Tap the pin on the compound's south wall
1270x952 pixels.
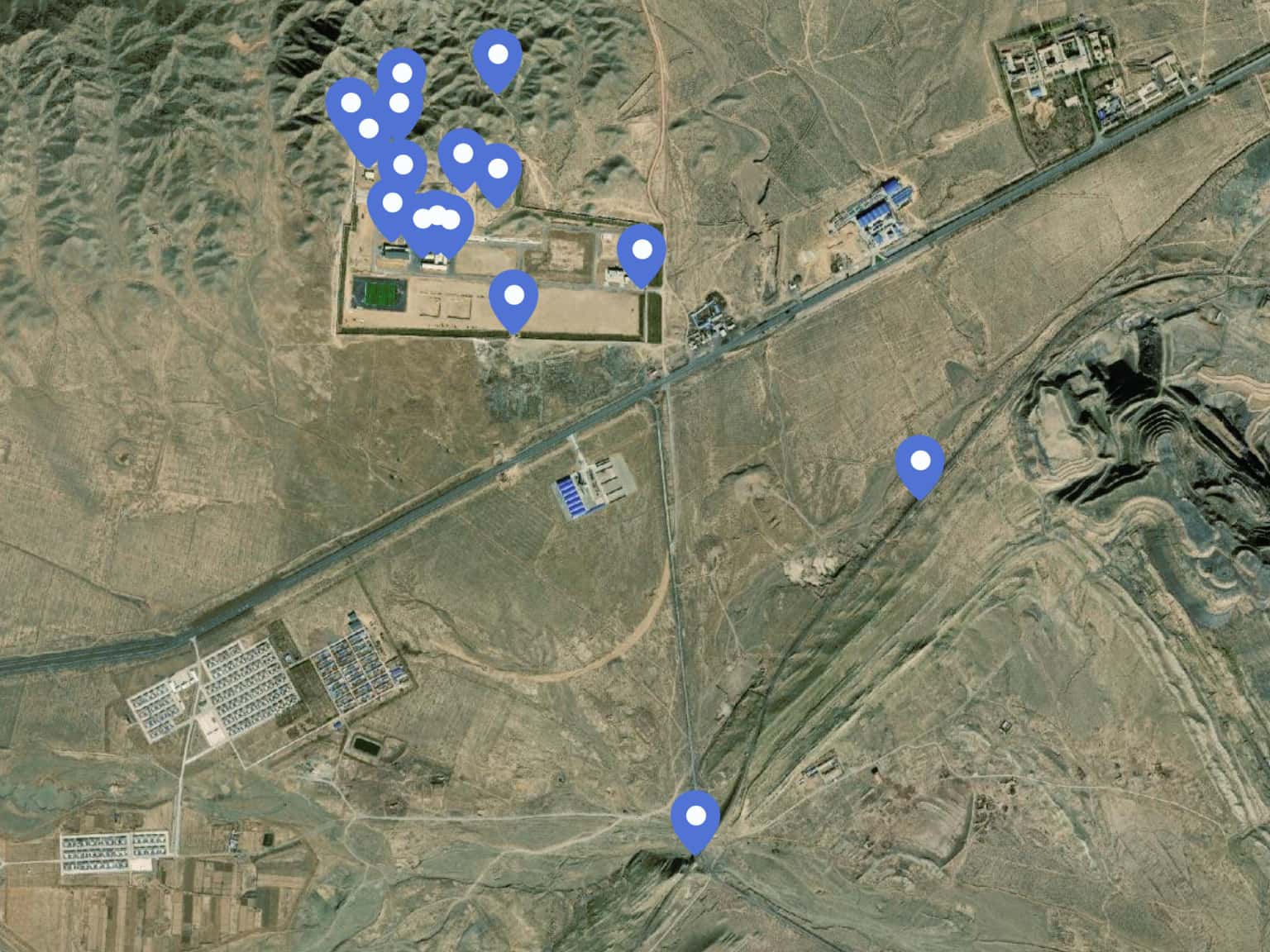coord(513,297)
